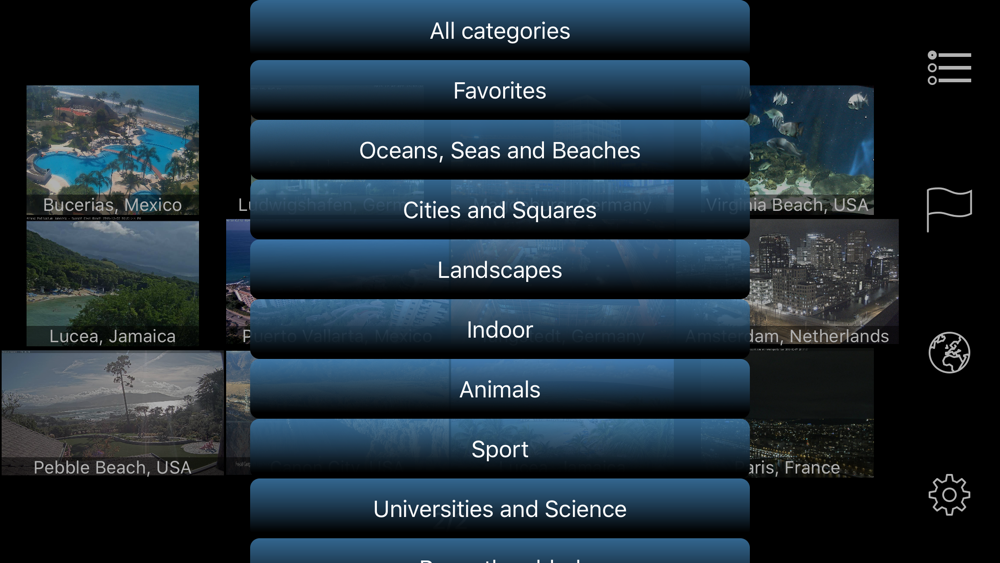Open the settings gear

949,495
